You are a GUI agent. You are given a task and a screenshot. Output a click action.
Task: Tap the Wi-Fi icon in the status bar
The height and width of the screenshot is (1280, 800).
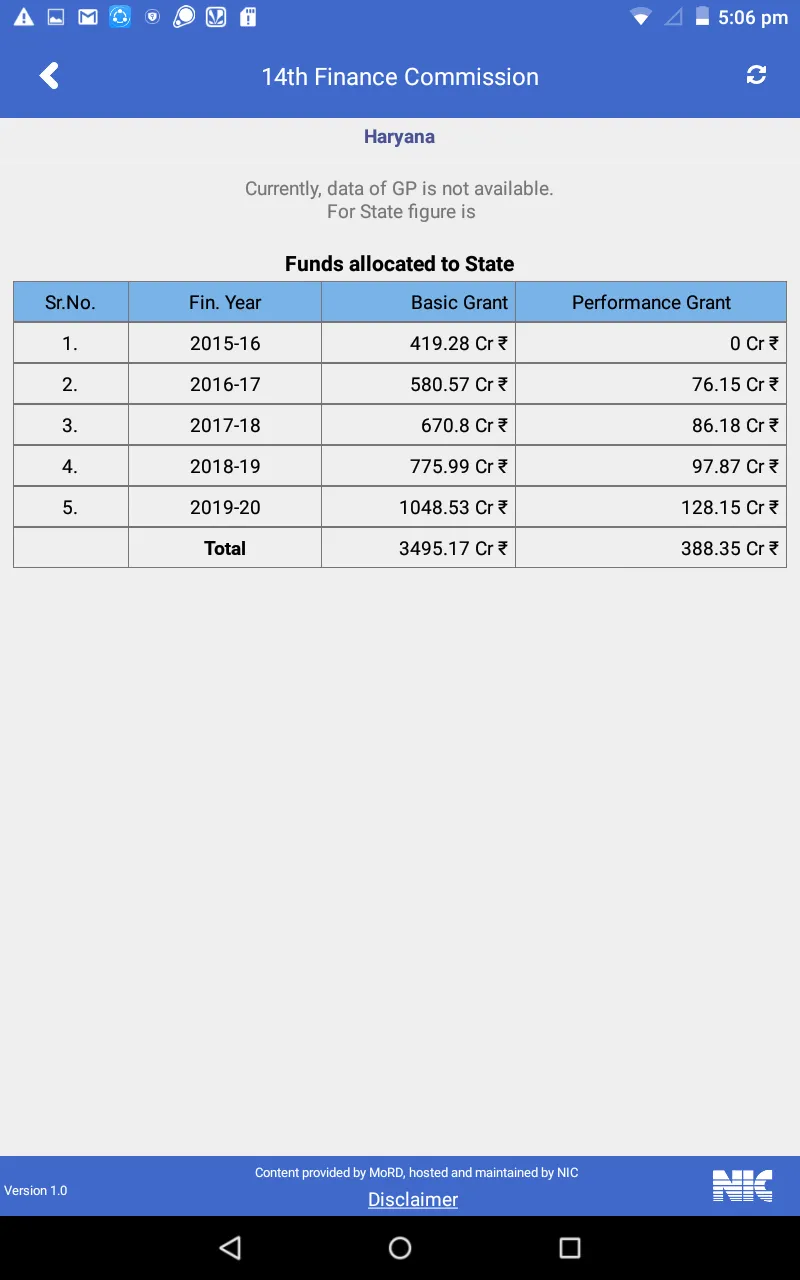639,16
